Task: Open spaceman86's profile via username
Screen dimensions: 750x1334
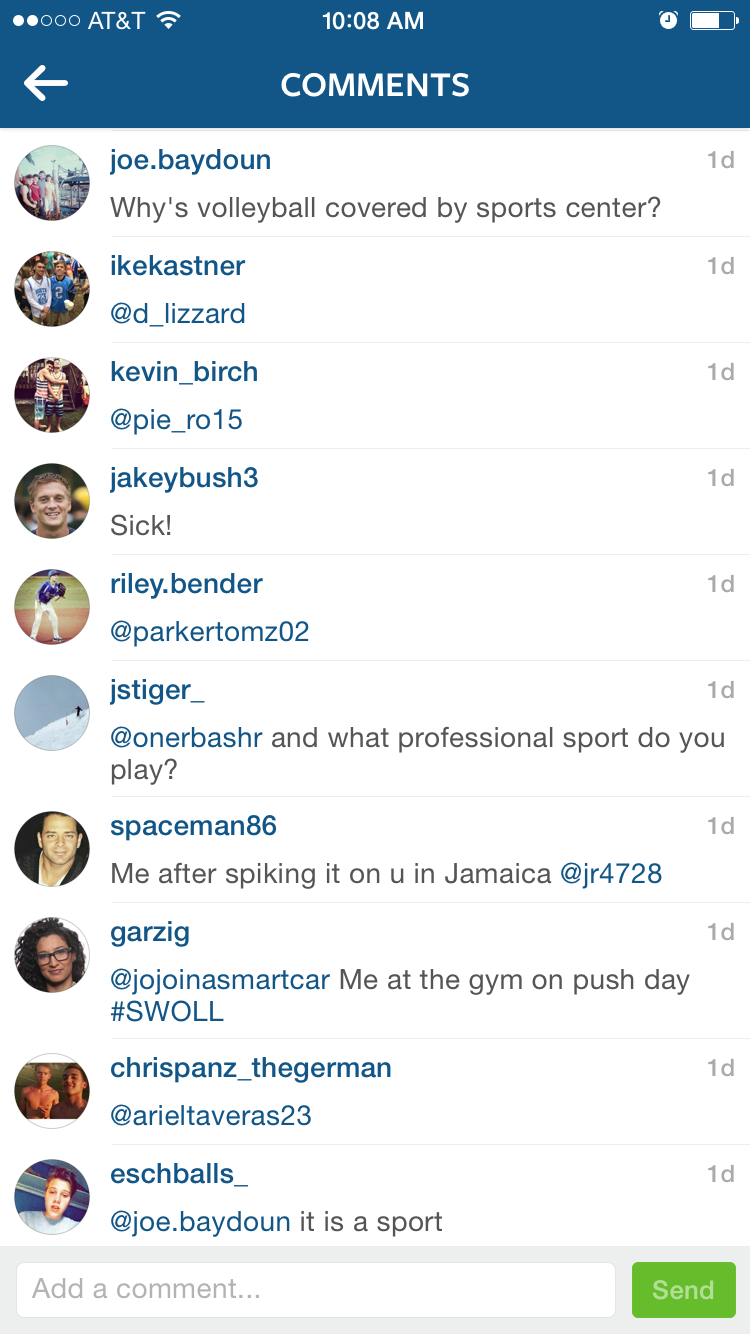Action: (193, 826)
